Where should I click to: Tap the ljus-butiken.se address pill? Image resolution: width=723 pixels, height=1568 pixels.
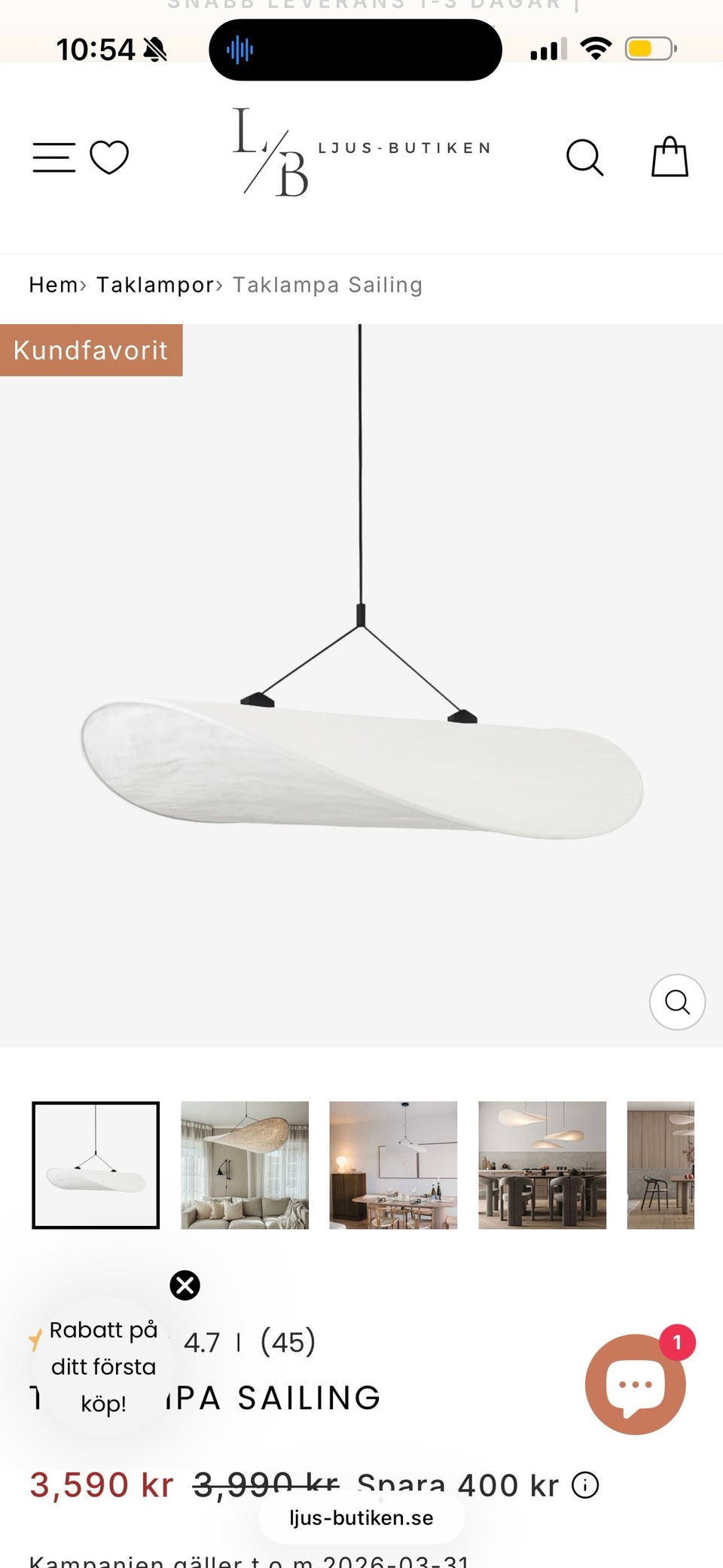(361, 1518)
